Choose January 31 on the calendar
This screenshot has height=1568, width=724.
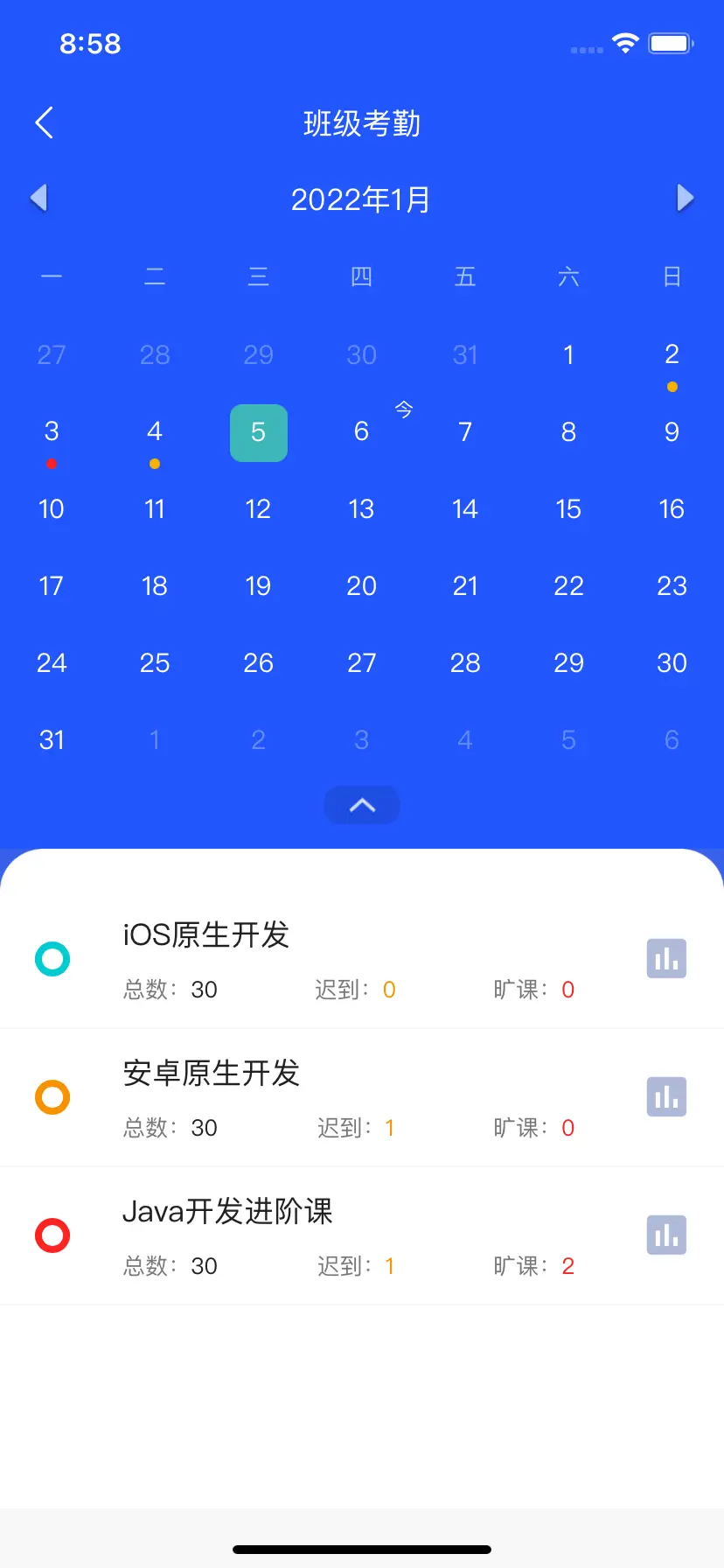tap(52, 740)
